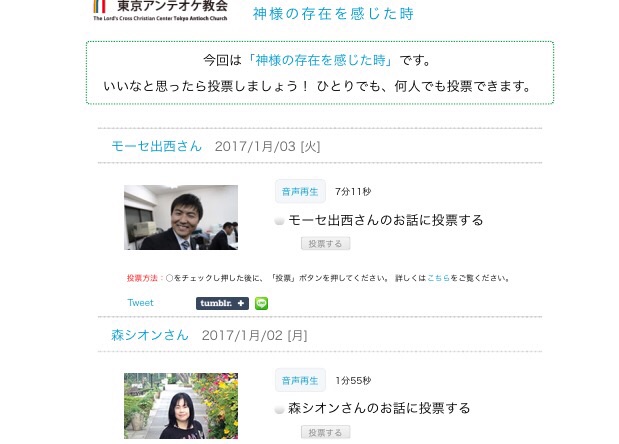Screen dimensions: 619x444
Task: Open モーセ出西さん's name link
Action: [x=156, y=146]
